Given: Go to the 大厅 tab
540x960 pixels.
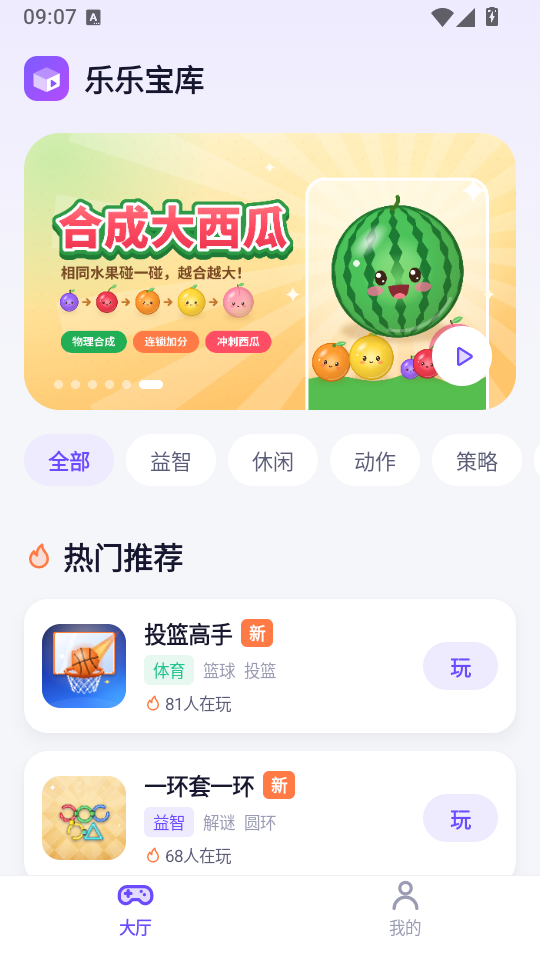Looking at the screenshot, I should [x=135, y=909].
